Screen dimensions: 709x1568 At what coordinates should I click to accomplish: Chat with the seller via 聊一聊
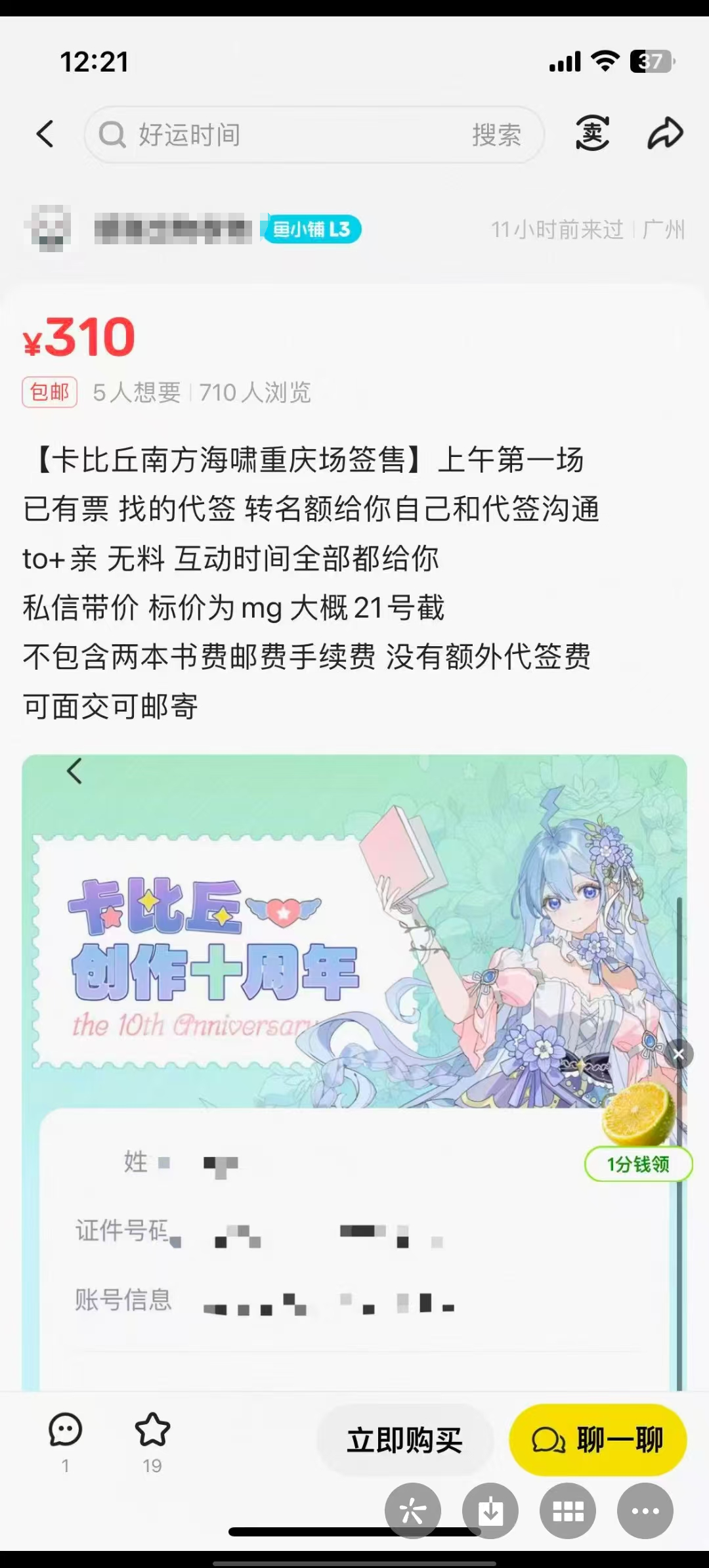597,1440
